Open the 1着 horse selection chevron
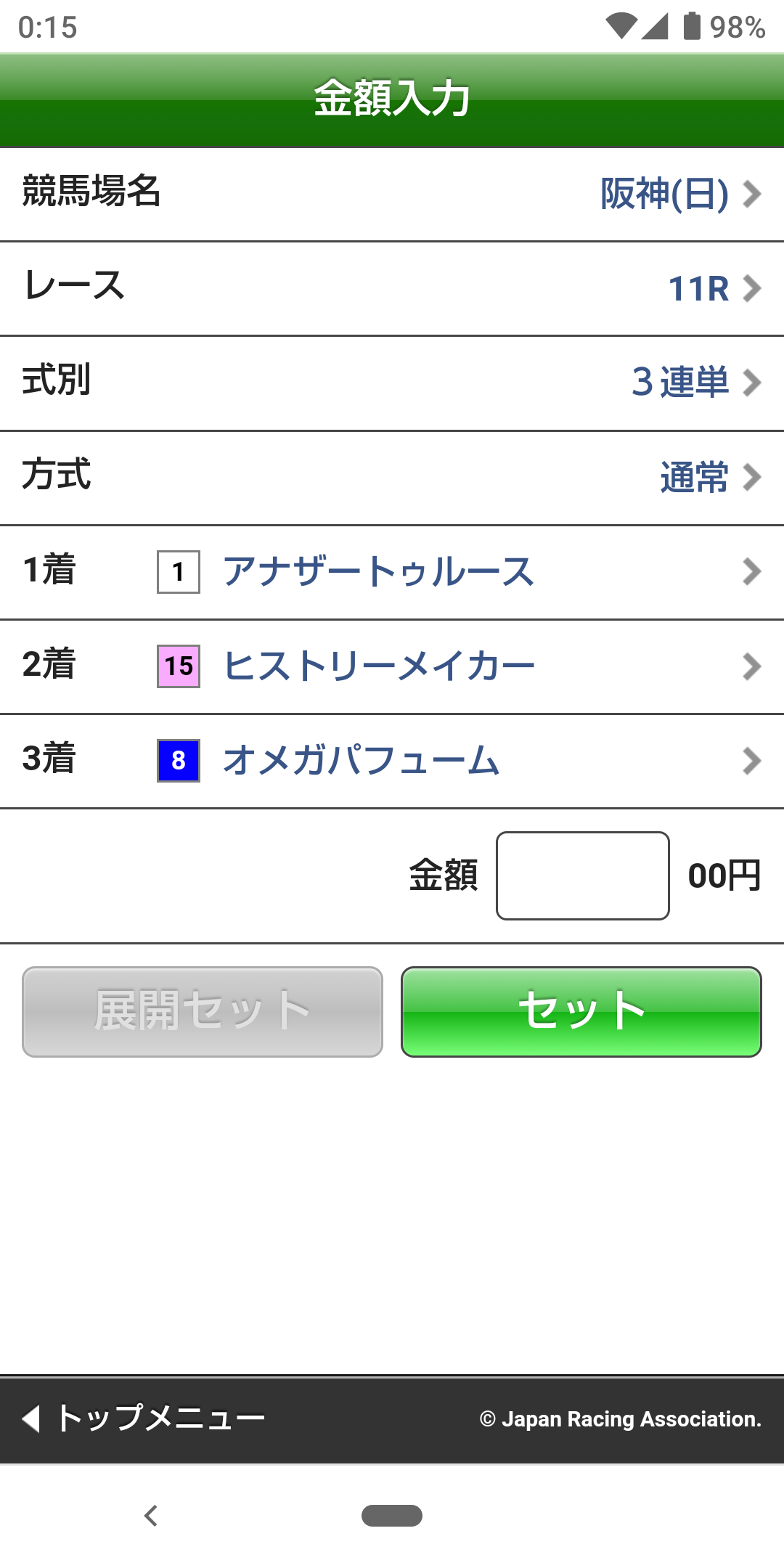The image size is (784, 1568). point(751,573)
